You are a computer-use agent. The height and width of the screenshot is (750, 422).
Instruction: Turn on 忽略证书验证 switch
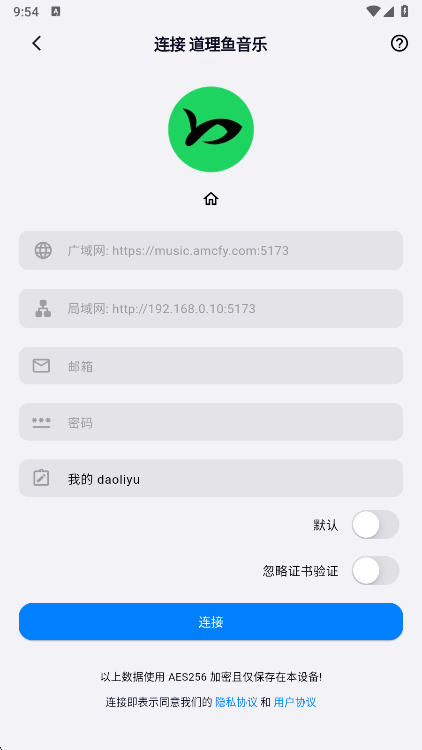(x=376, y=570)
